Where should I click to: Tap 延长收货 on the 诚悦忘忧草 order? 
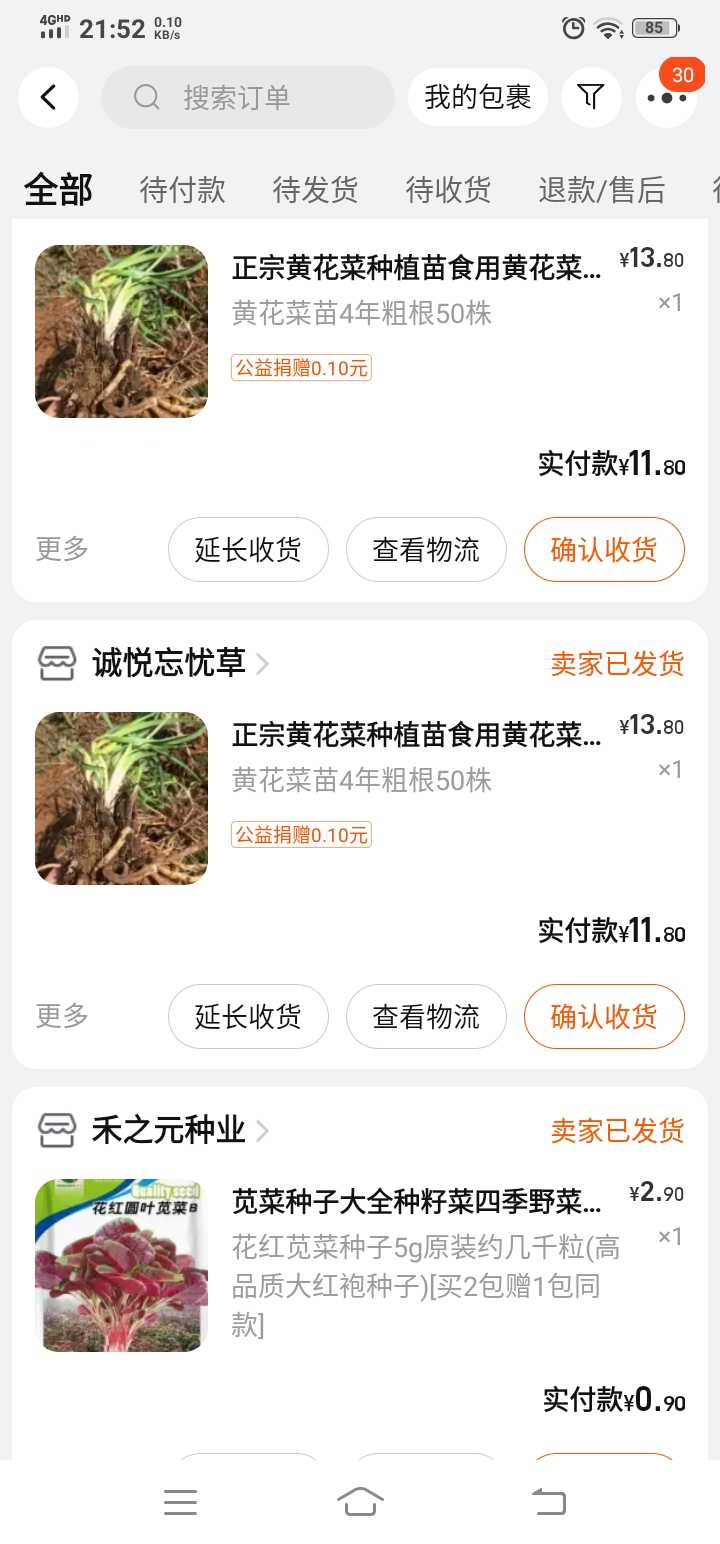[248, 1017]
